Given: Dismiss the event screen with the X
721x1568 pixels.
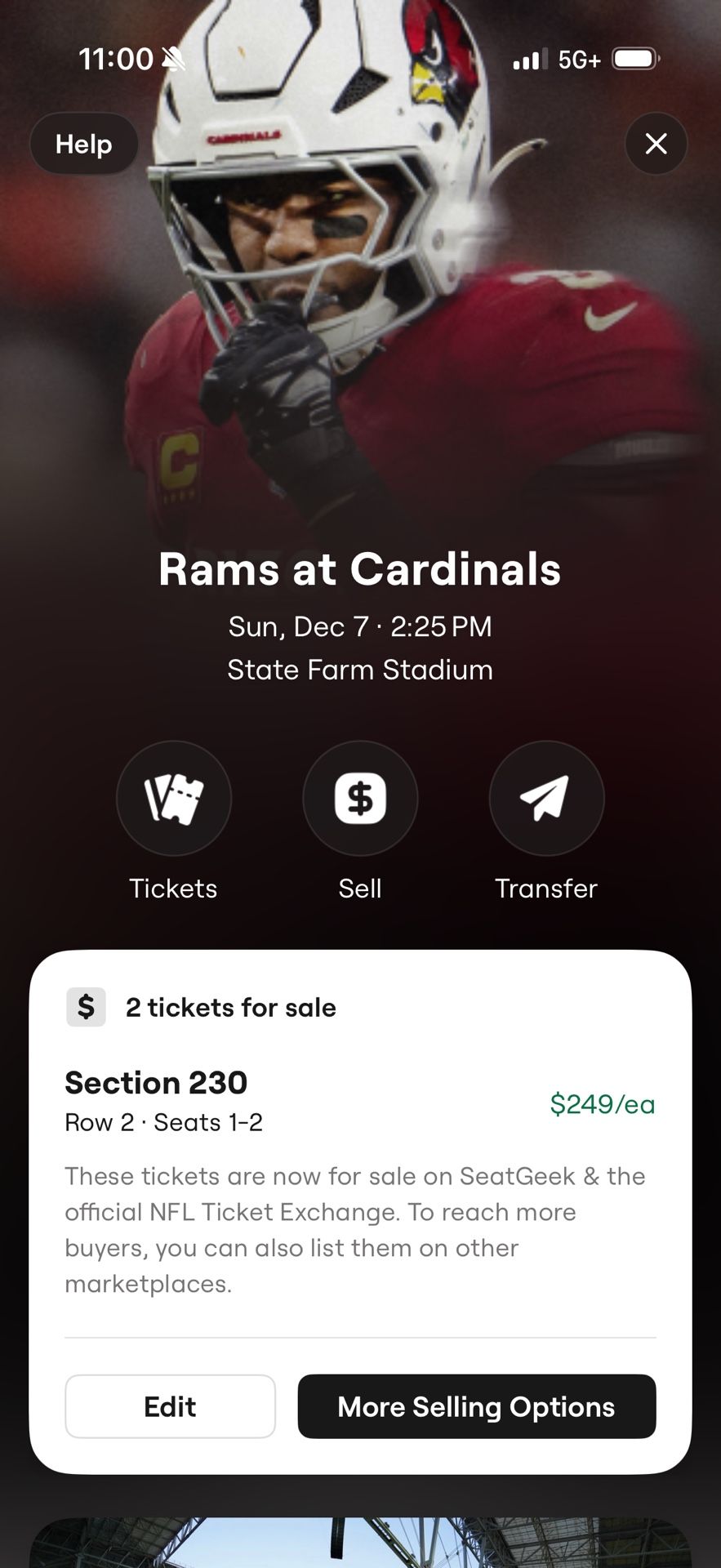Looking at the screenshot, I should [x=656, y=144].
